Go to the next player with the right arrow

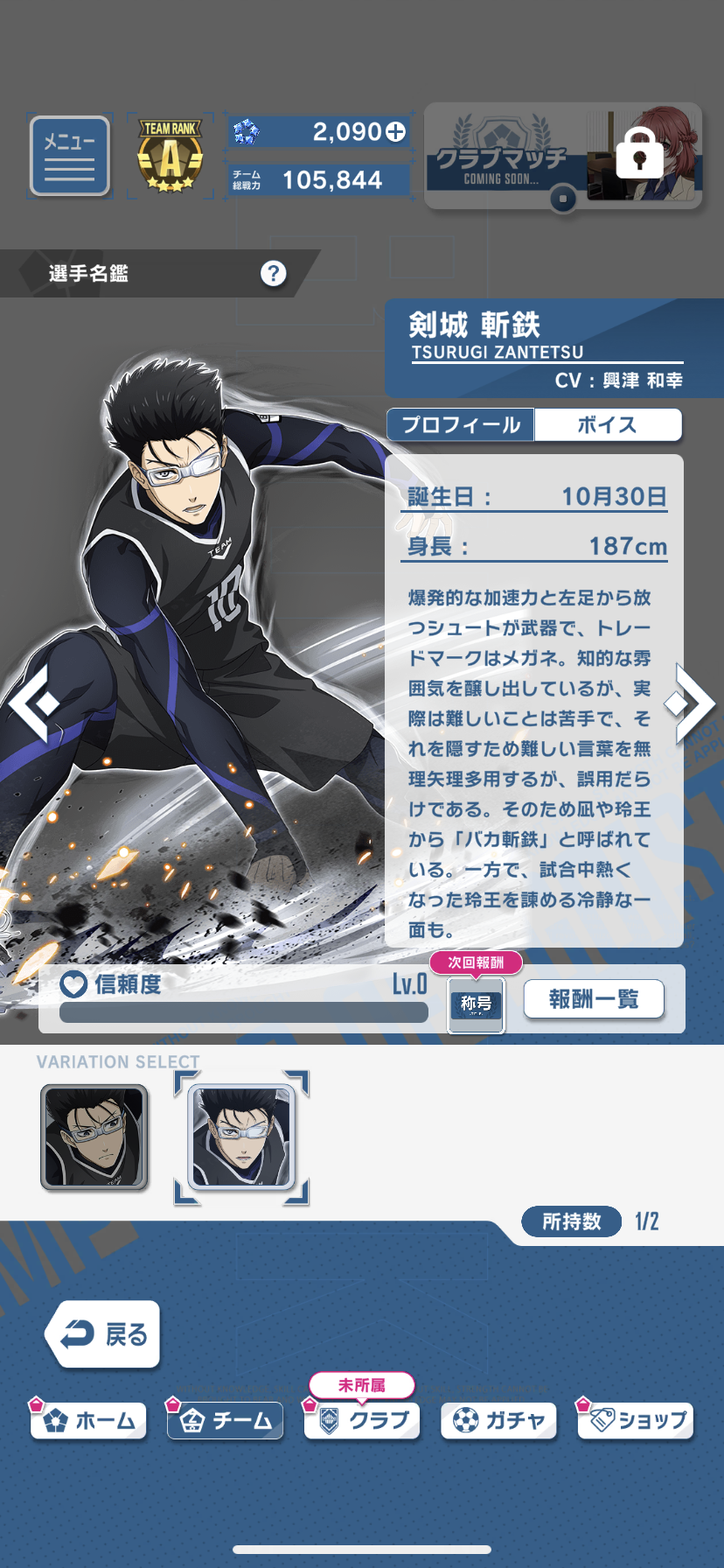(x=691, y=702)
